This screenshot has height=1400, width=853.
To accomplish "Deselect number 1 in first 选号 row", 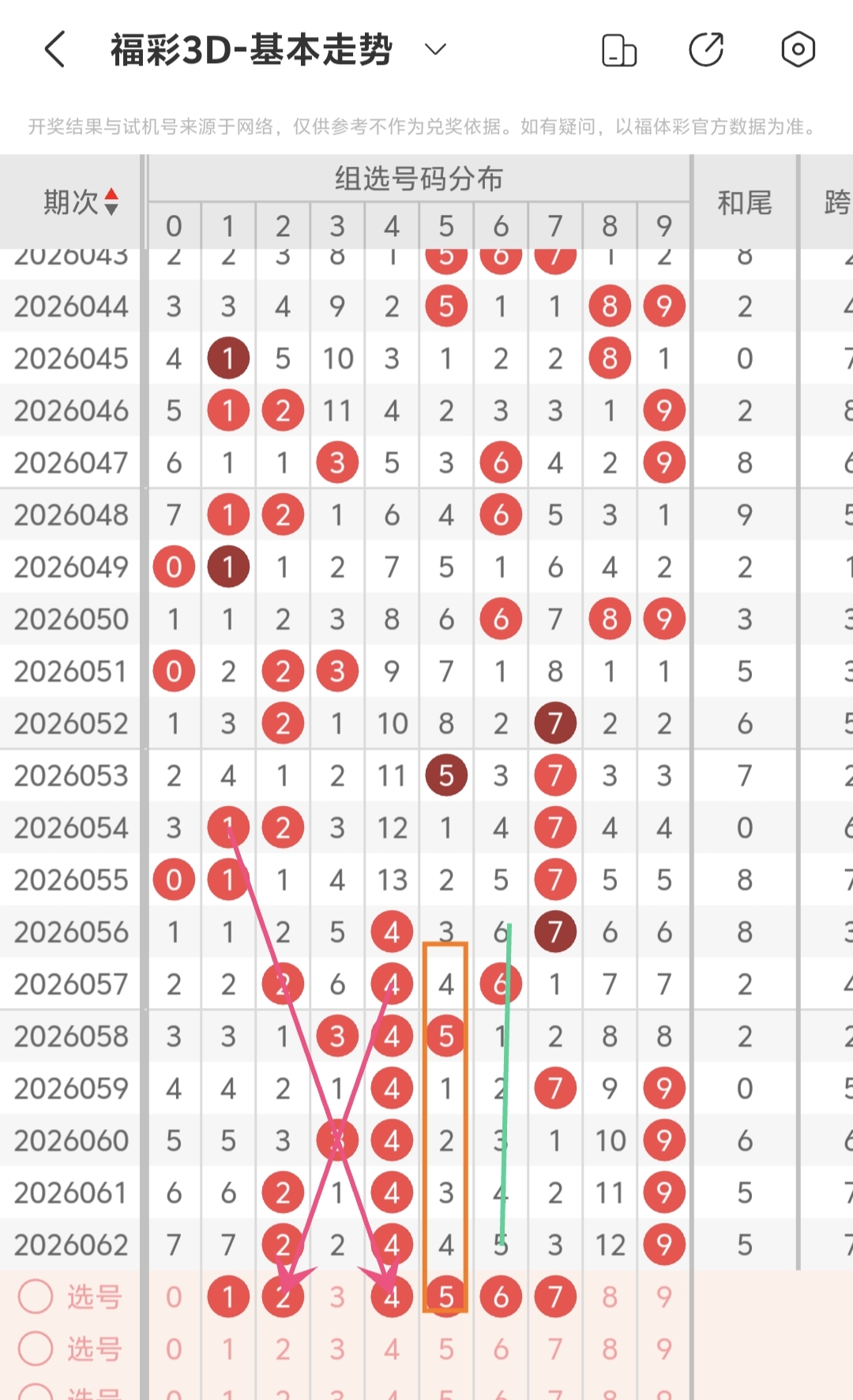I will tap(228, 1297).
